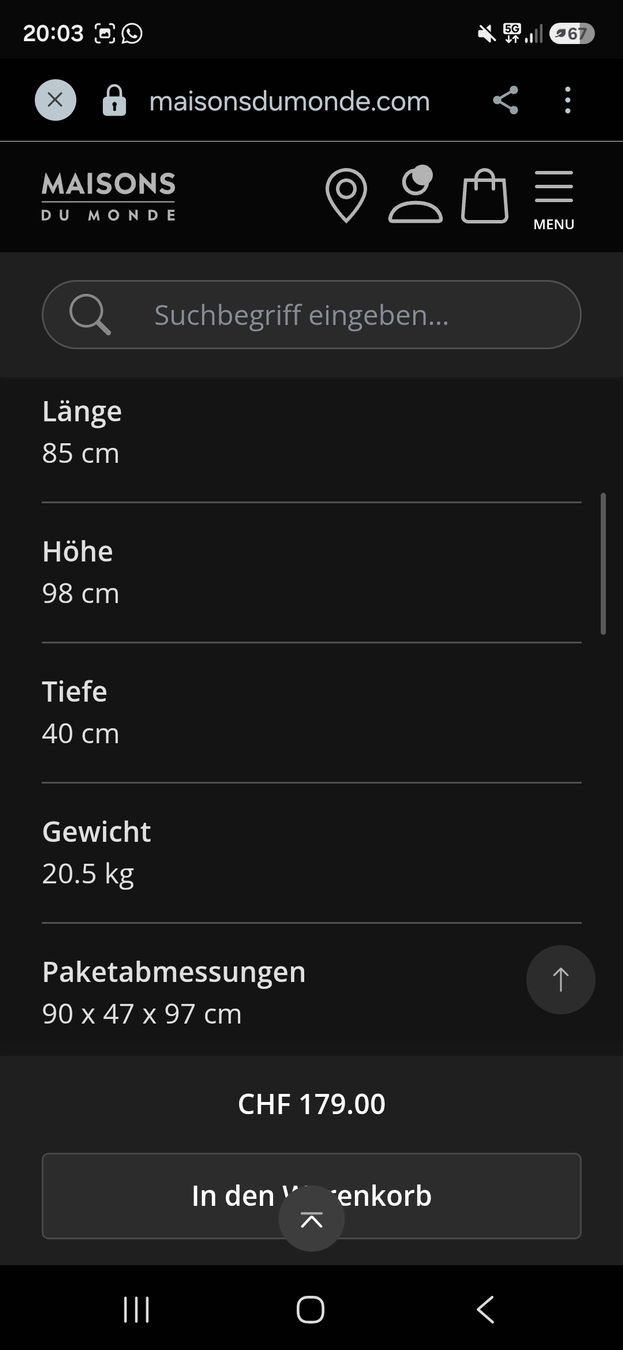The width and height of the screenshot is (623, 1350).
Task: Open the browser overflow menu
Action: [568, 100]
